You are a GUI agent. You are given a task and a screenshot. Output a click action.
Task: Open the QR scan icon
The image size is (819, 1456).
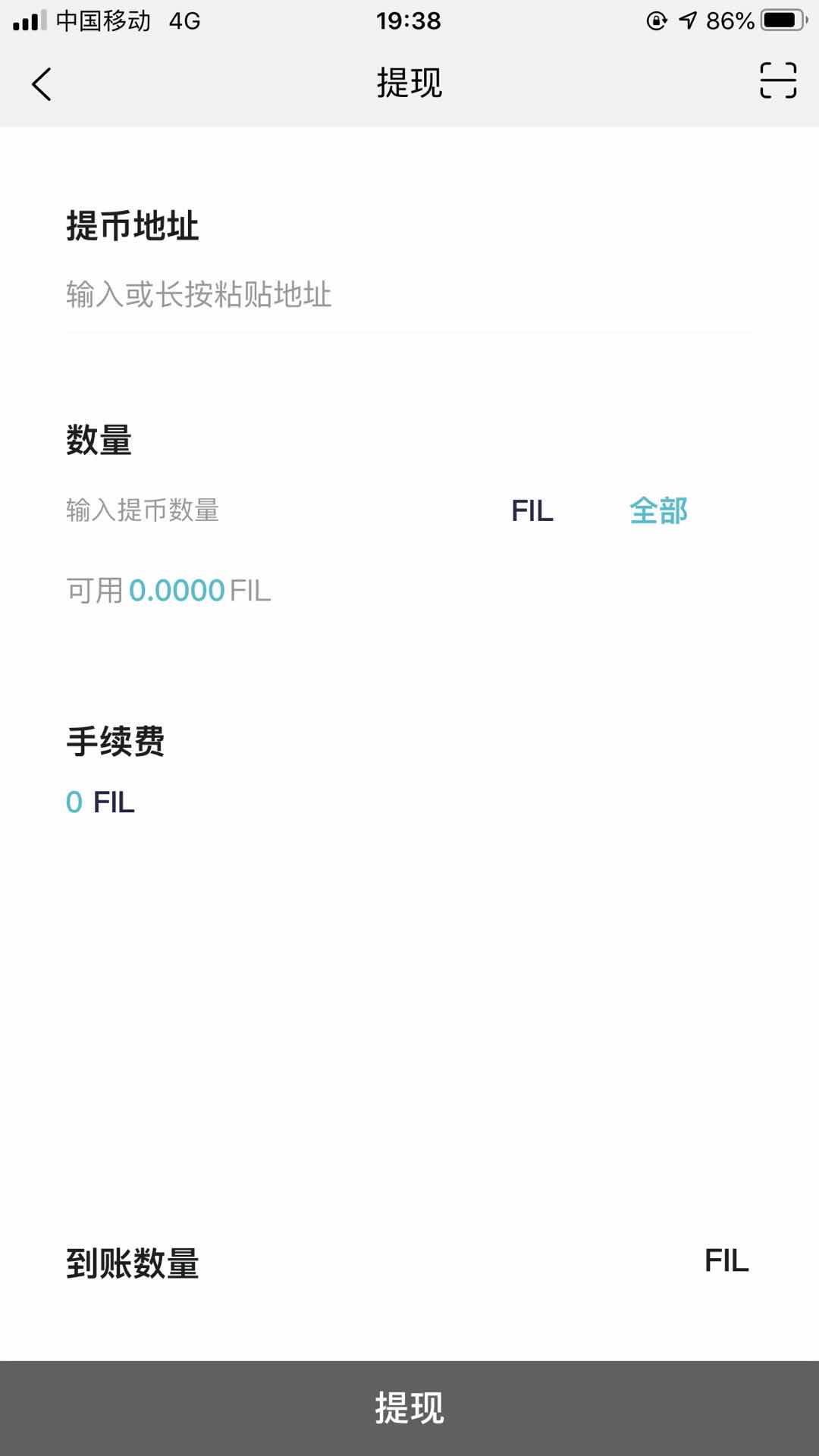[x=778, y=81]
